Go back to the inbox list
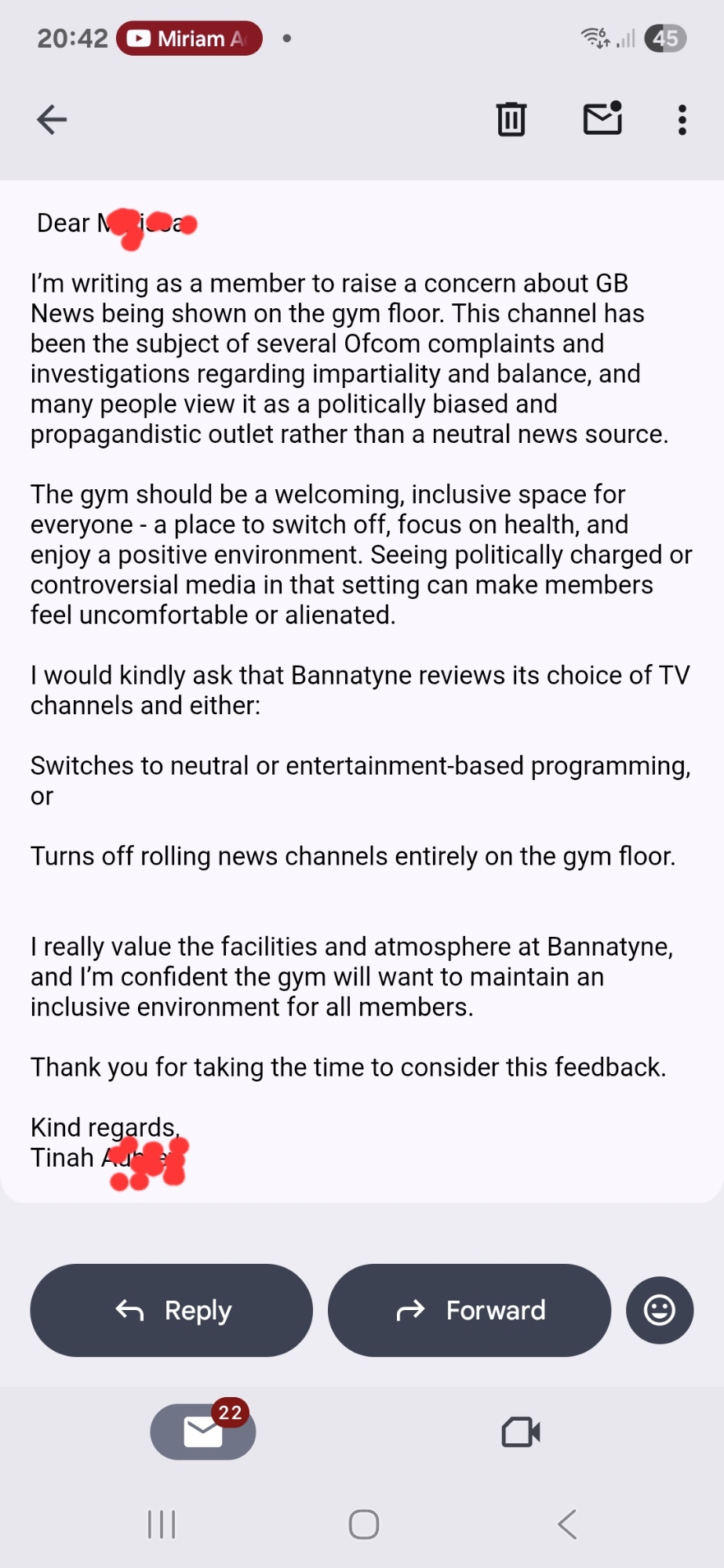This screenshot has width=724, height=1568. click(52, 120)
